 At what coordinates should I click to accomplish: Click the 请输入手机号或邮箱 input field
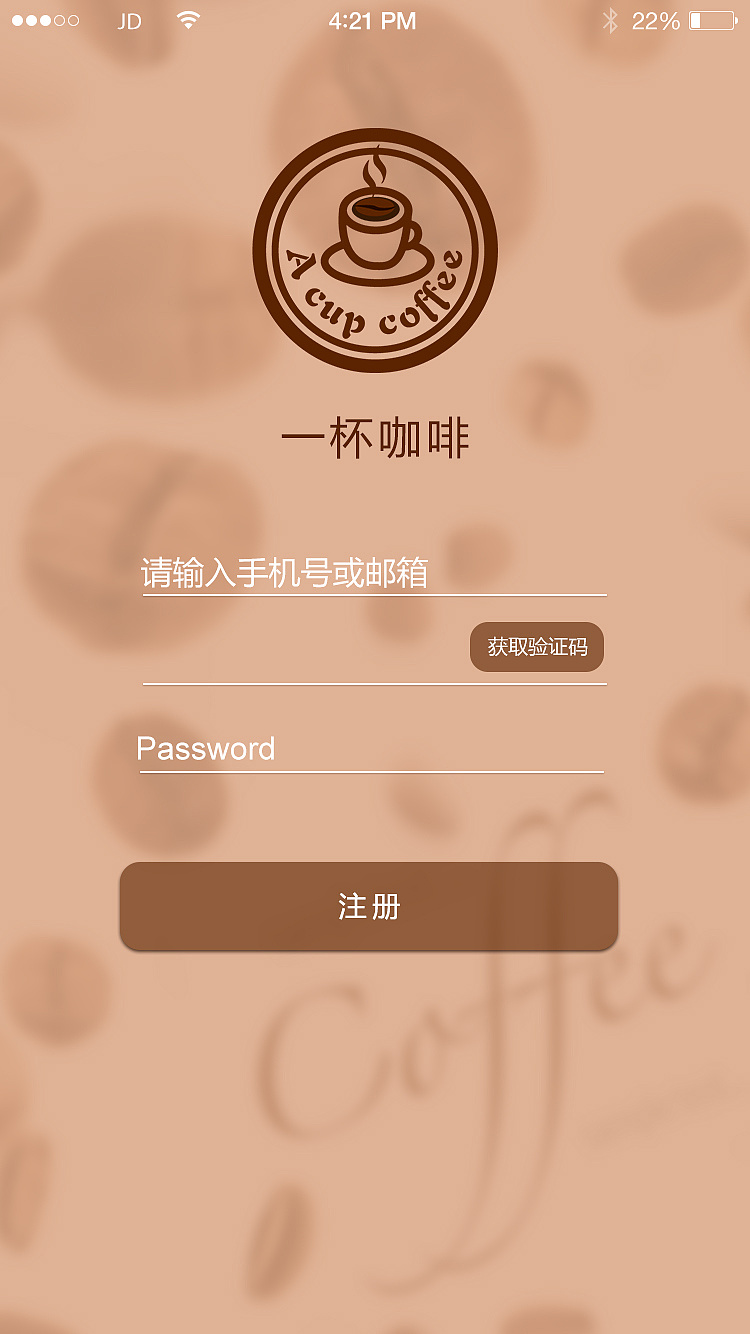pyautogui.click(x=375, y=573)
